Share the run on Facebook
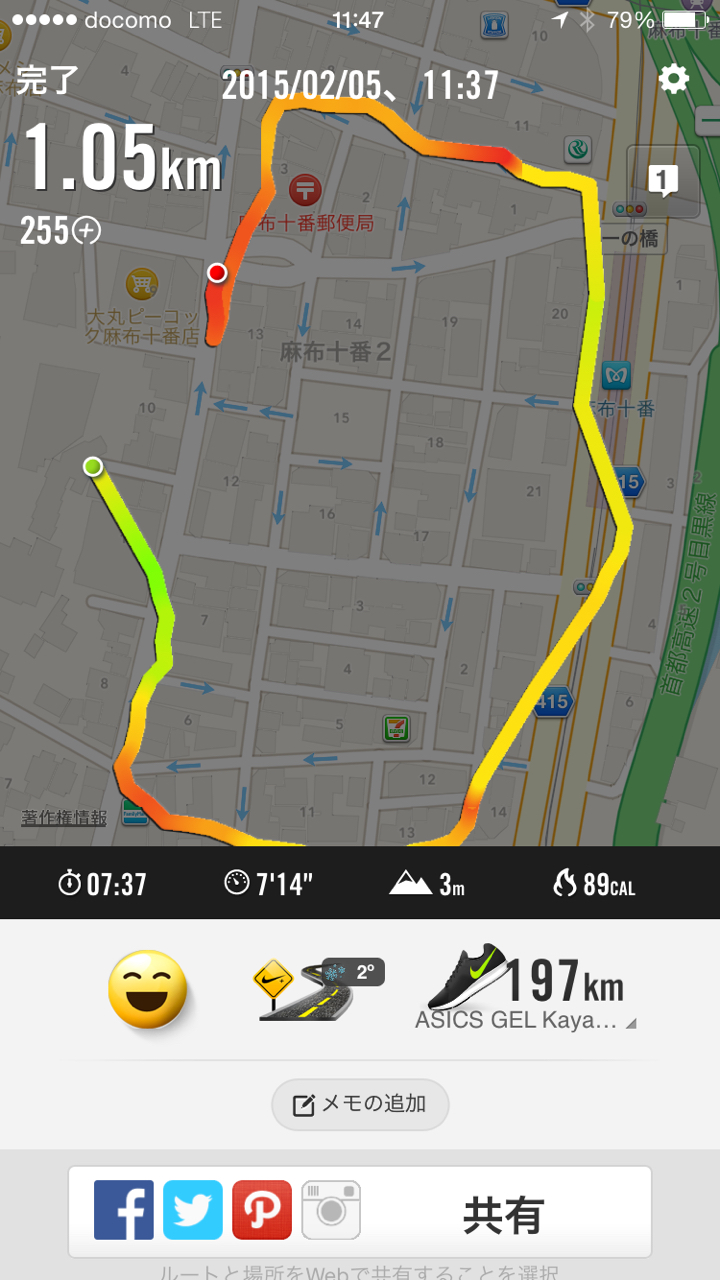This screenshot has width=720, height=1280. [x=124, y=1211]
